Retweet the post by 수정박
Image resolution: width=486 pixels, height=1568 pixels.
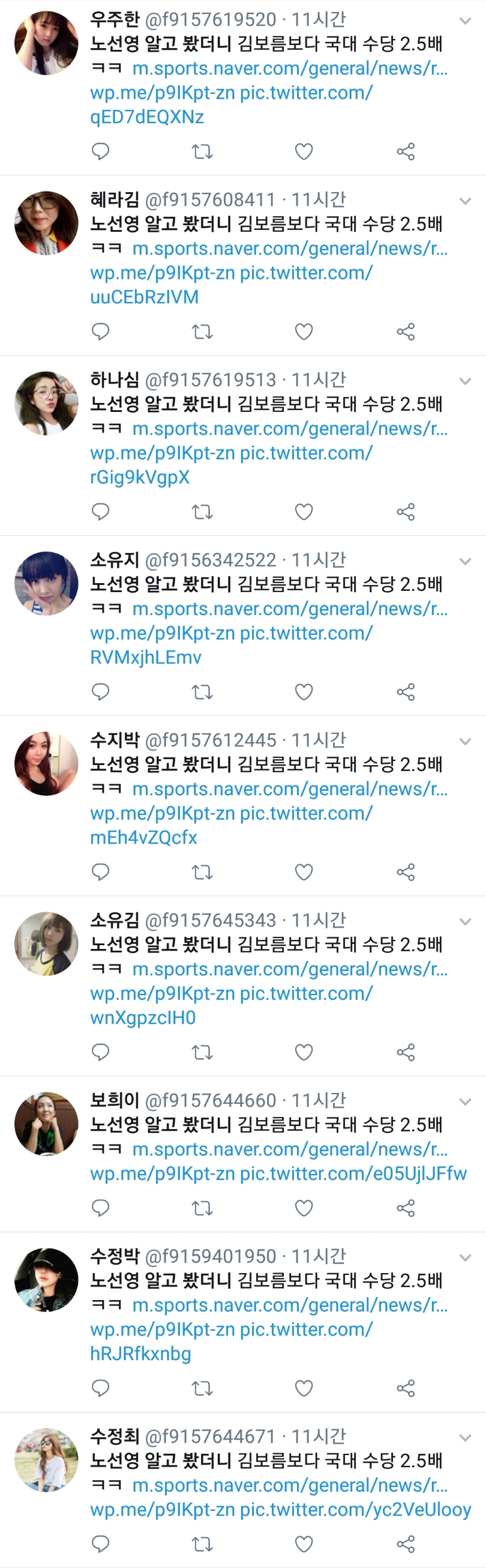point(202,1388)
